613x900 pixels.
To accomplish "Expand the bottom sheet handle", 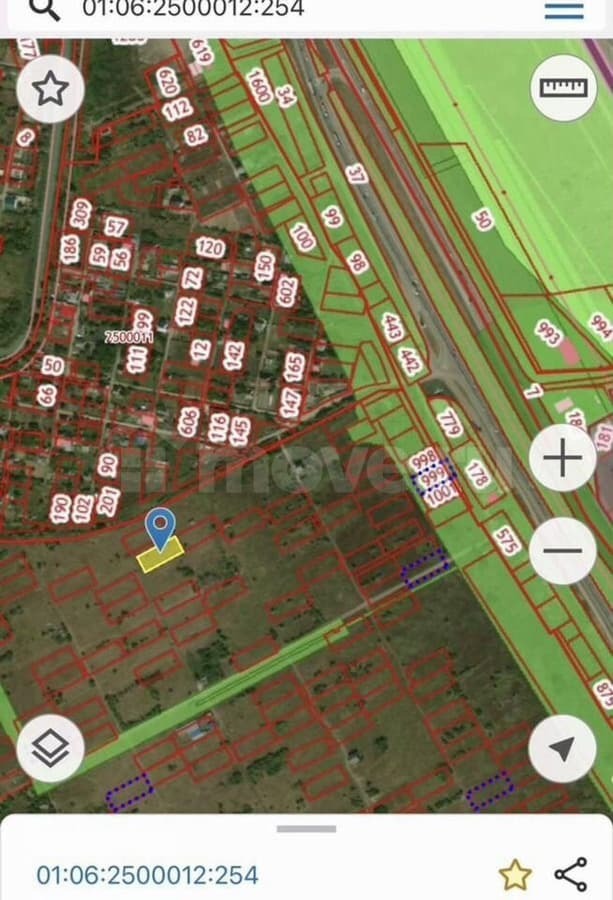I will tap(306, 828).
